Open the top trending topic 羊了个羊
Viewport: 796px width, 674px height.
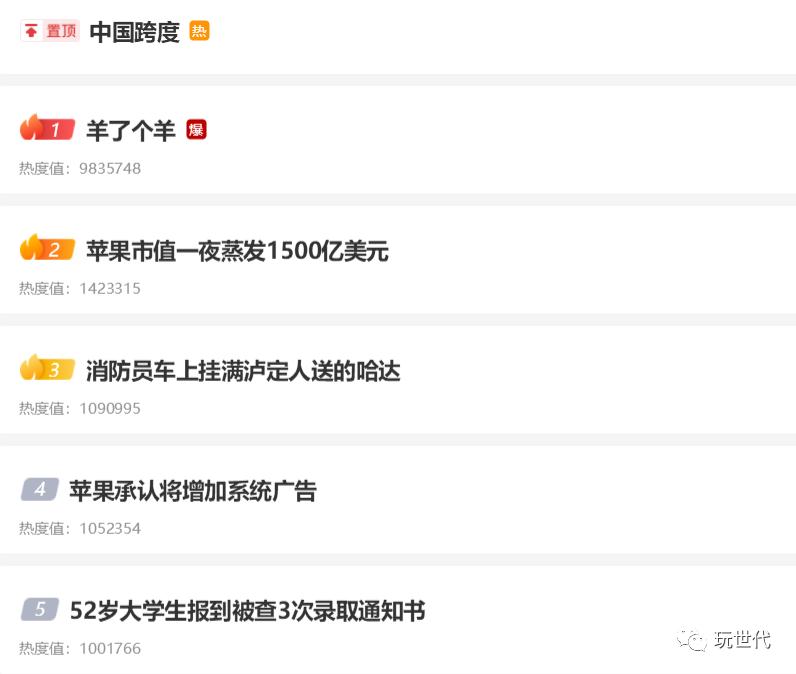click(x=131, y=130)
